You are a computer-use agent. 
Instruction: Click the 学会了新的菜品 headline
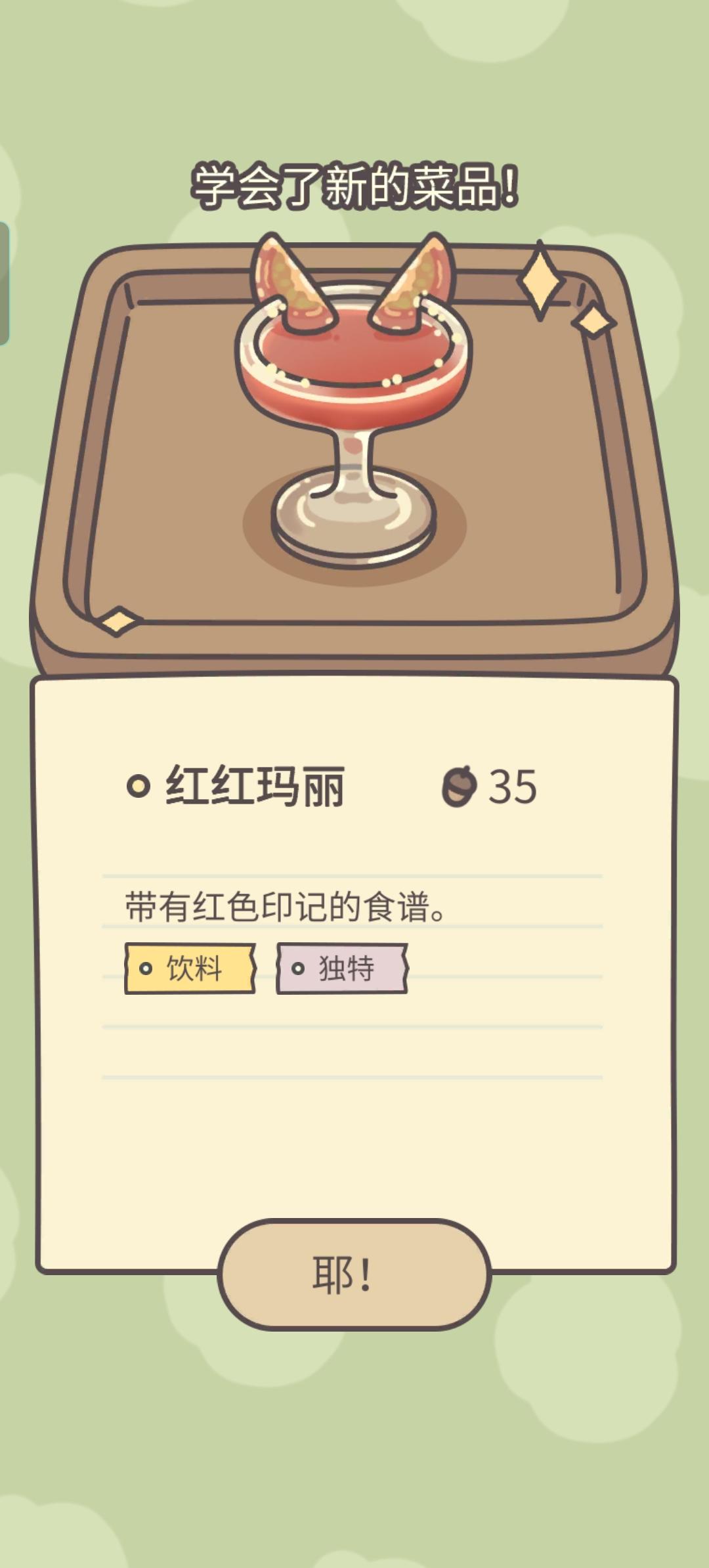[x=354, y=184]
